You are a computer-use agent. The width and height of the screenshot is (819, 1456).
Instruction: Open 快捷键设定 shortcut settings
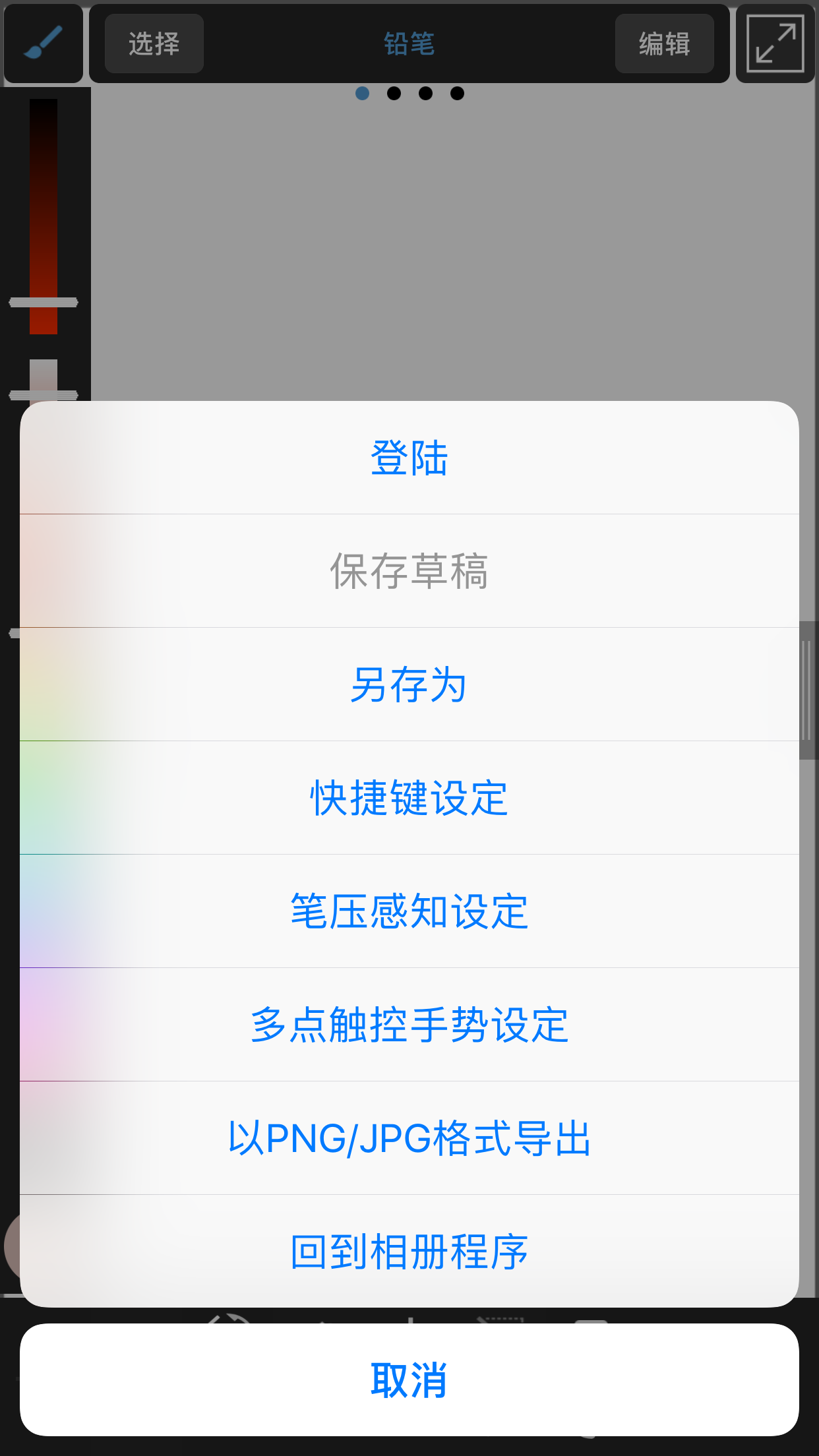pyautogui.click(x=409, y=798)
